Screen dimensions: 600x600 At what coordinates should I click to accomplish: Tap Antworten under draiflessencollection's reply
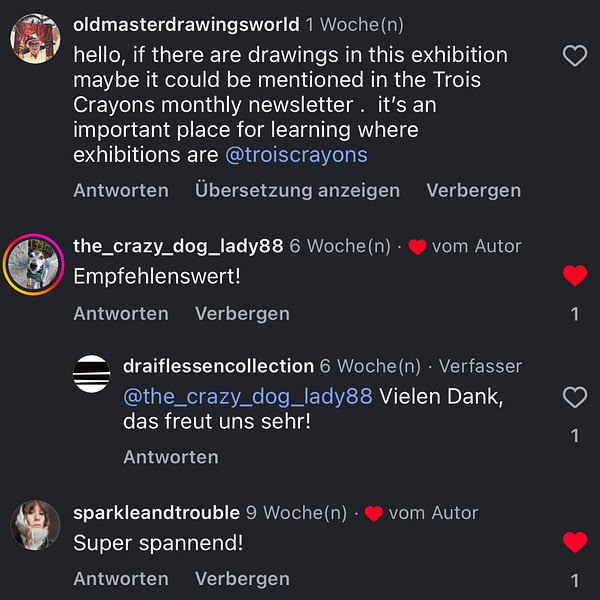coord(171,457)
